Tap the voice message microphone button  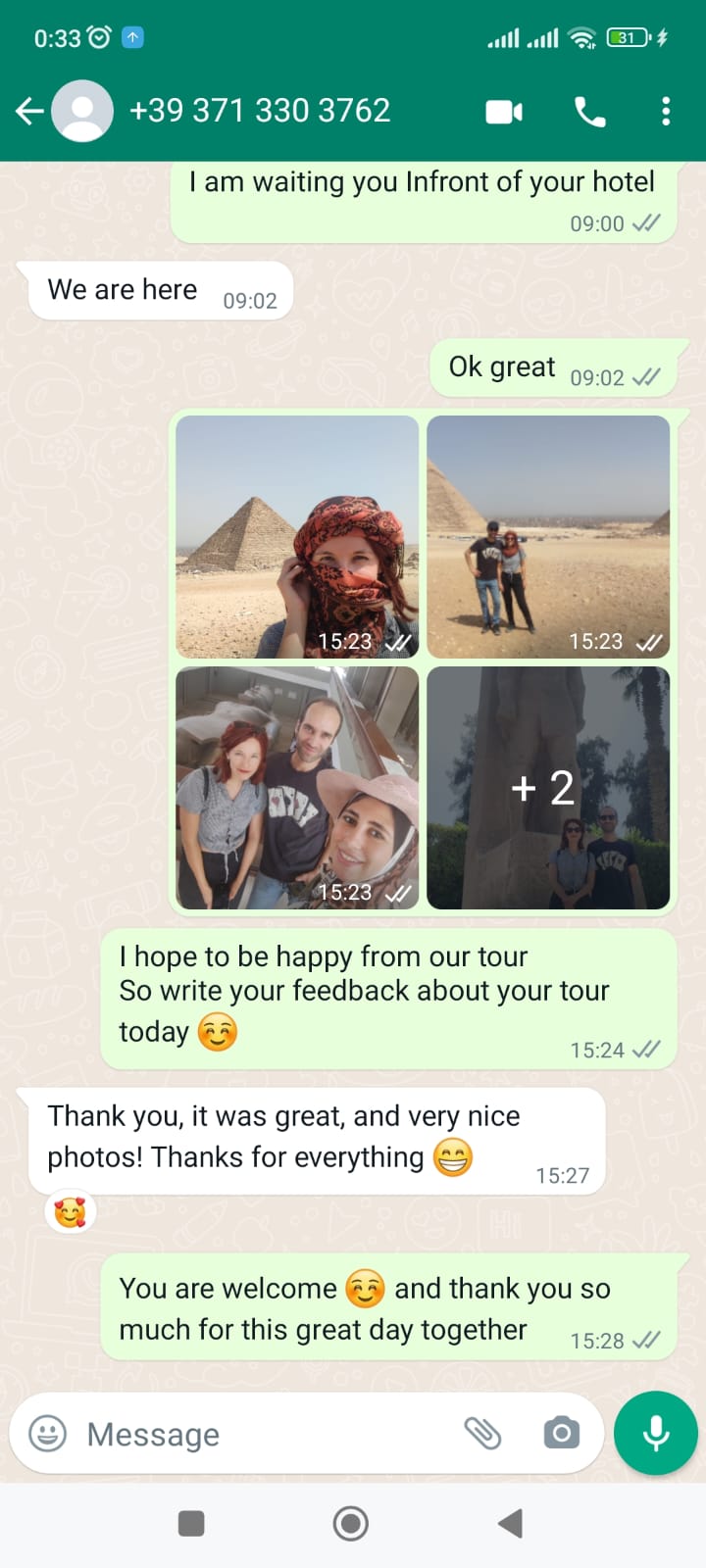[x=656, y=1433]
